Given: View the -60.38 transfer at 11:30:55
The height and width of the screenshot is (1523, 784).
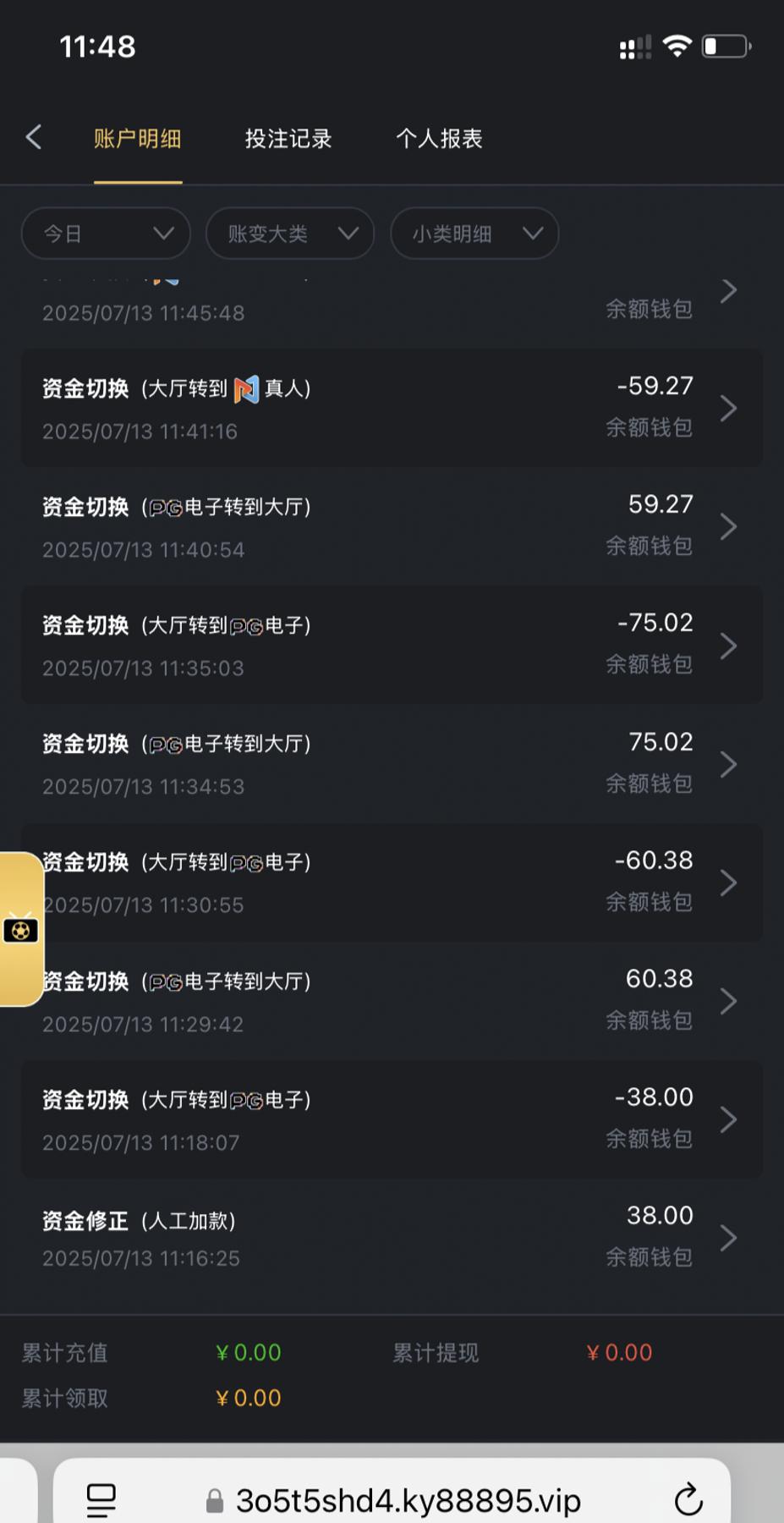Looking at the screenshot, I should click(x=392, y=882).
